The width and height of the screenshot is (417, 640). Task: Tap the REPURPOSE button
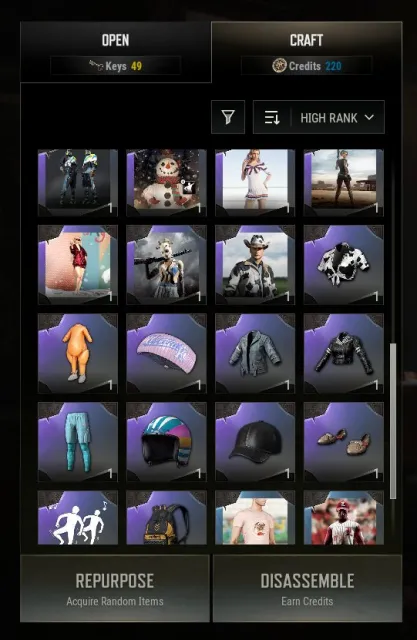[115, 589]
